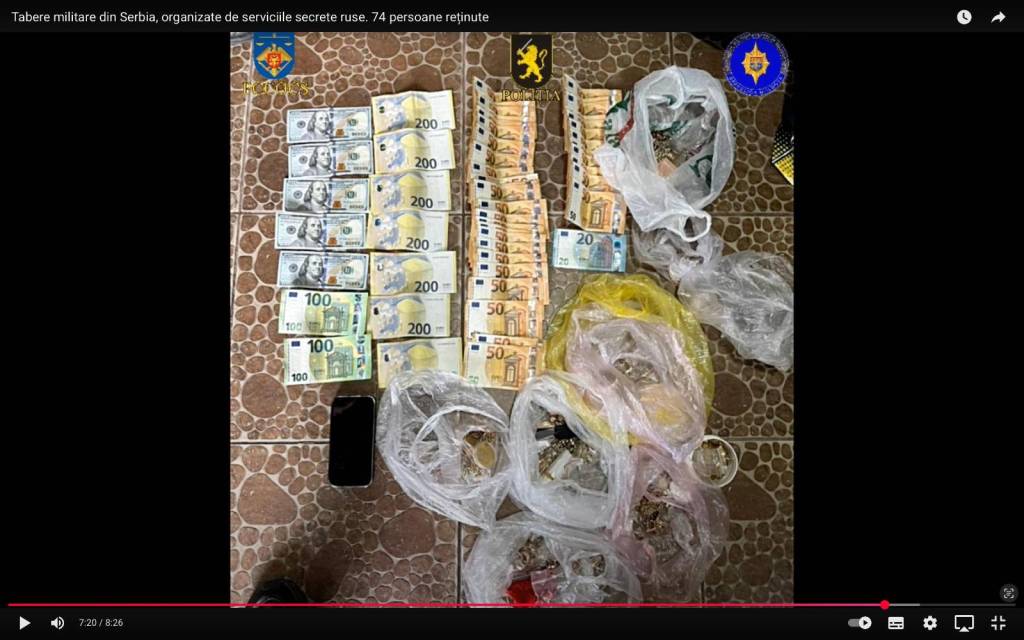Play the paused video
The image size is (1024, 640).
pyautogui.click(x=25, y=623)
